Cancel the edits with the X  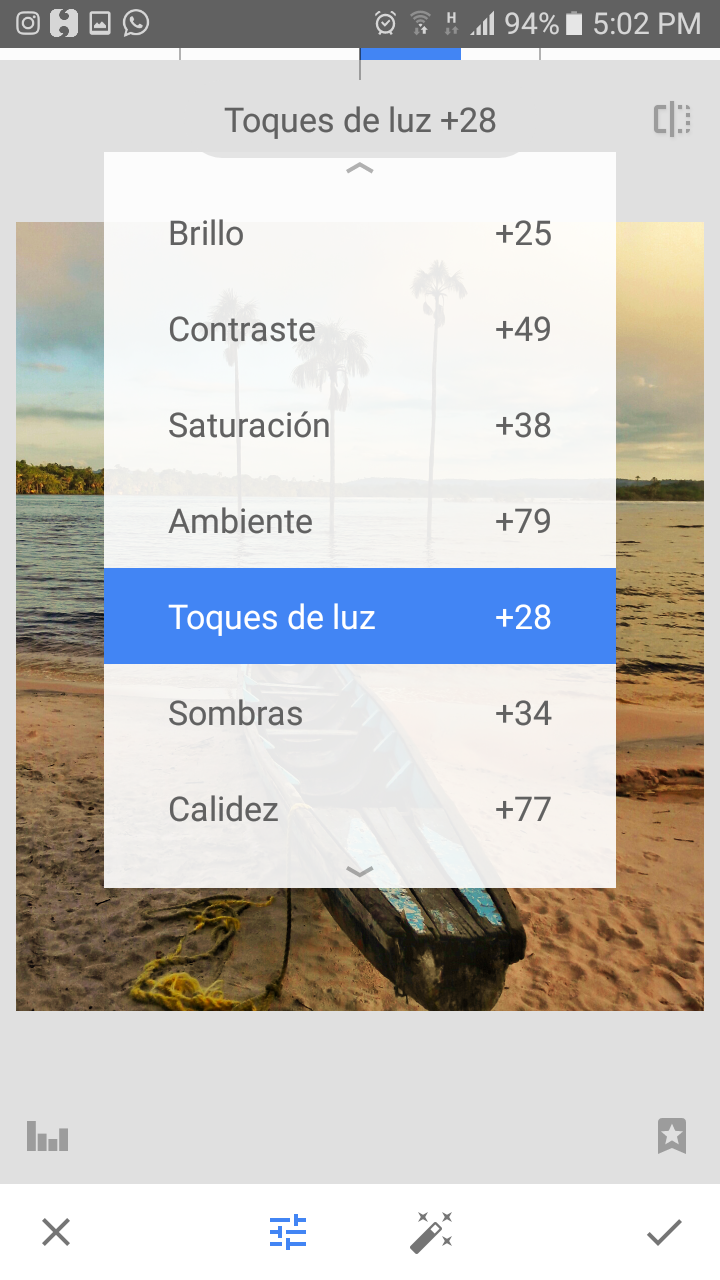(56, 1232)
